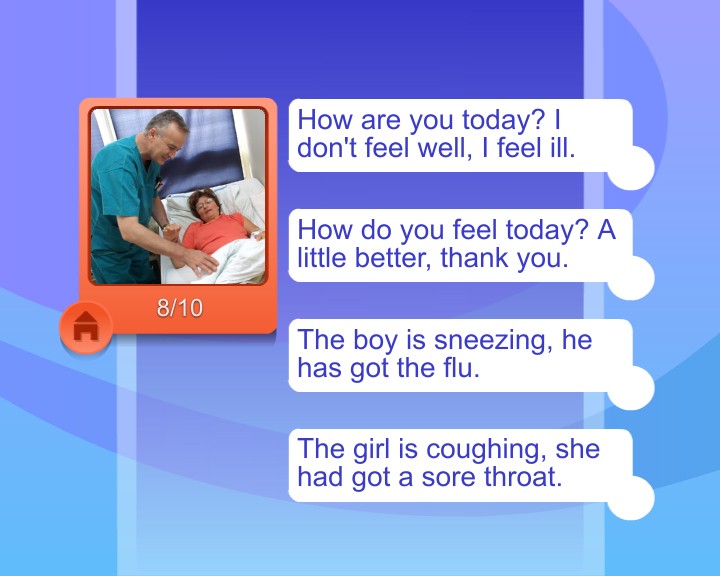The height and width of the screenshot is (576, 720).
Task: Go to the home screen via house icon
Action: 86,327
